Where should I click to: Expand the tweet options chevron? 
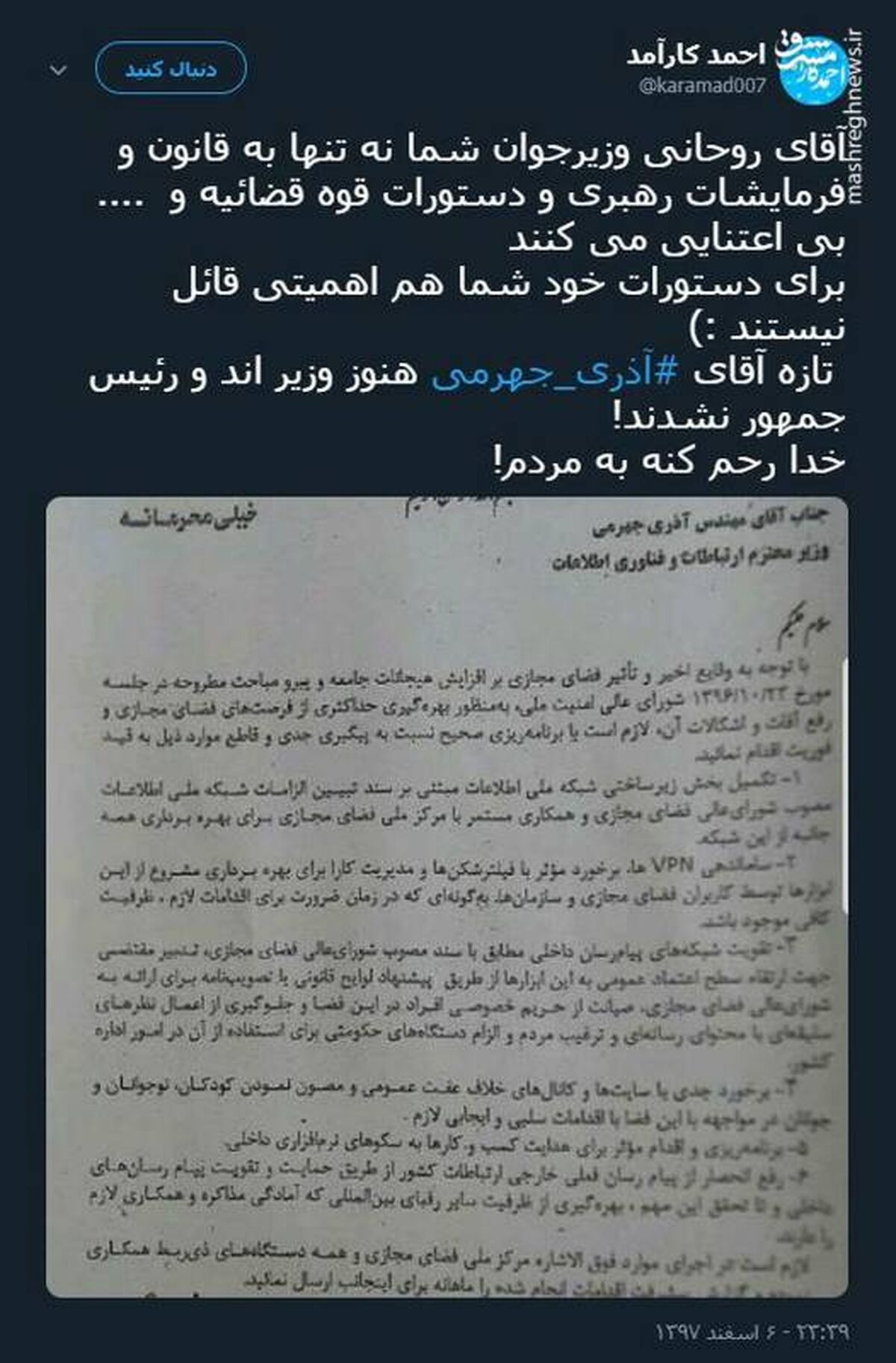tap(58, 70)
